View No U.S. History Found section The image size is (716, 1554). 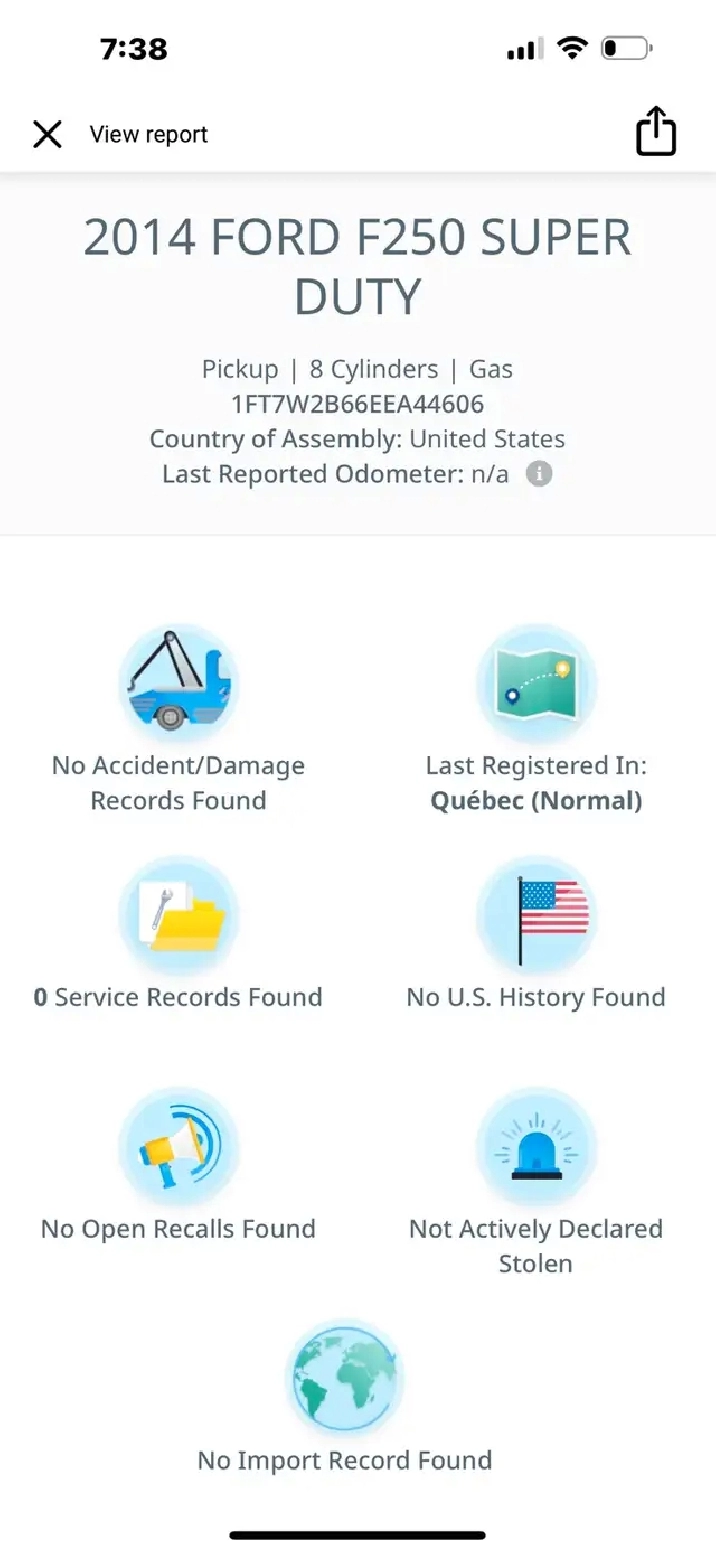click(536, 934)
